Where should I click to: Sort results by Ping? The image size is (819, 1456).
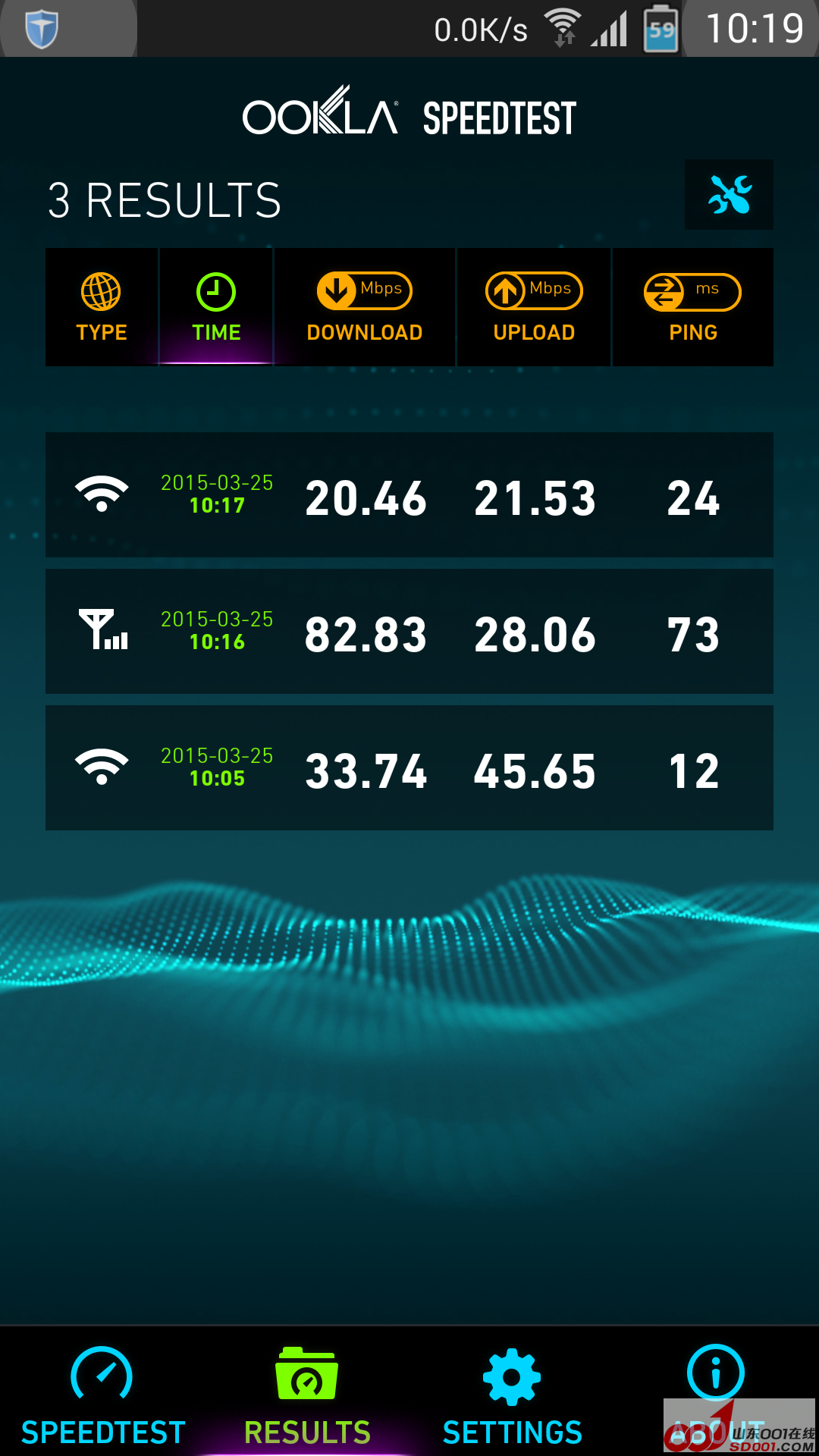coord(693,307)
